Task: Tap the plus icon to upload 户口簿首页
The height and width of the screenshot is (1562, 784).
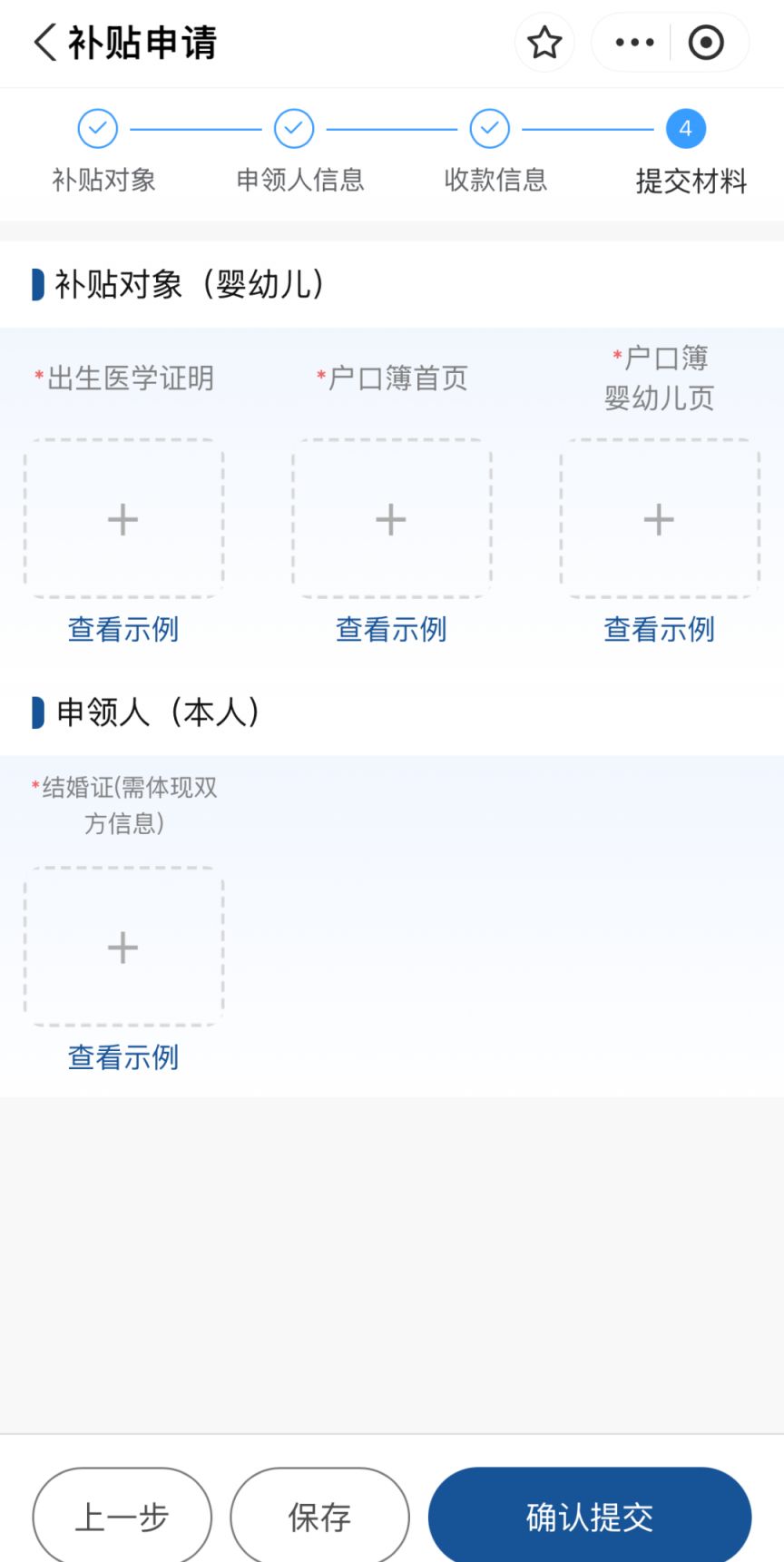Action: 391,518
